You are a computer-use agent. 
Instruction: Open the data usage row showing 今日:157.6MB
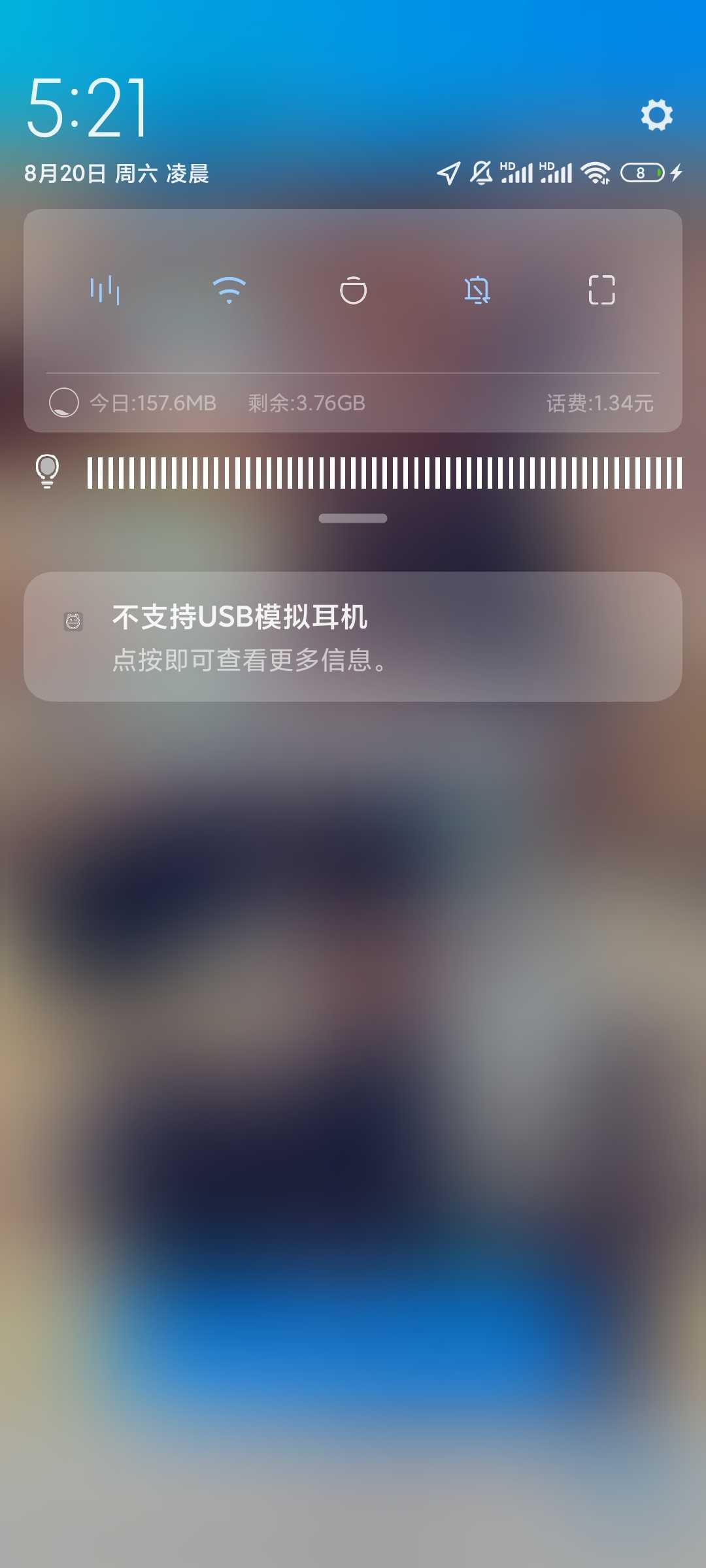pos(152,403)
